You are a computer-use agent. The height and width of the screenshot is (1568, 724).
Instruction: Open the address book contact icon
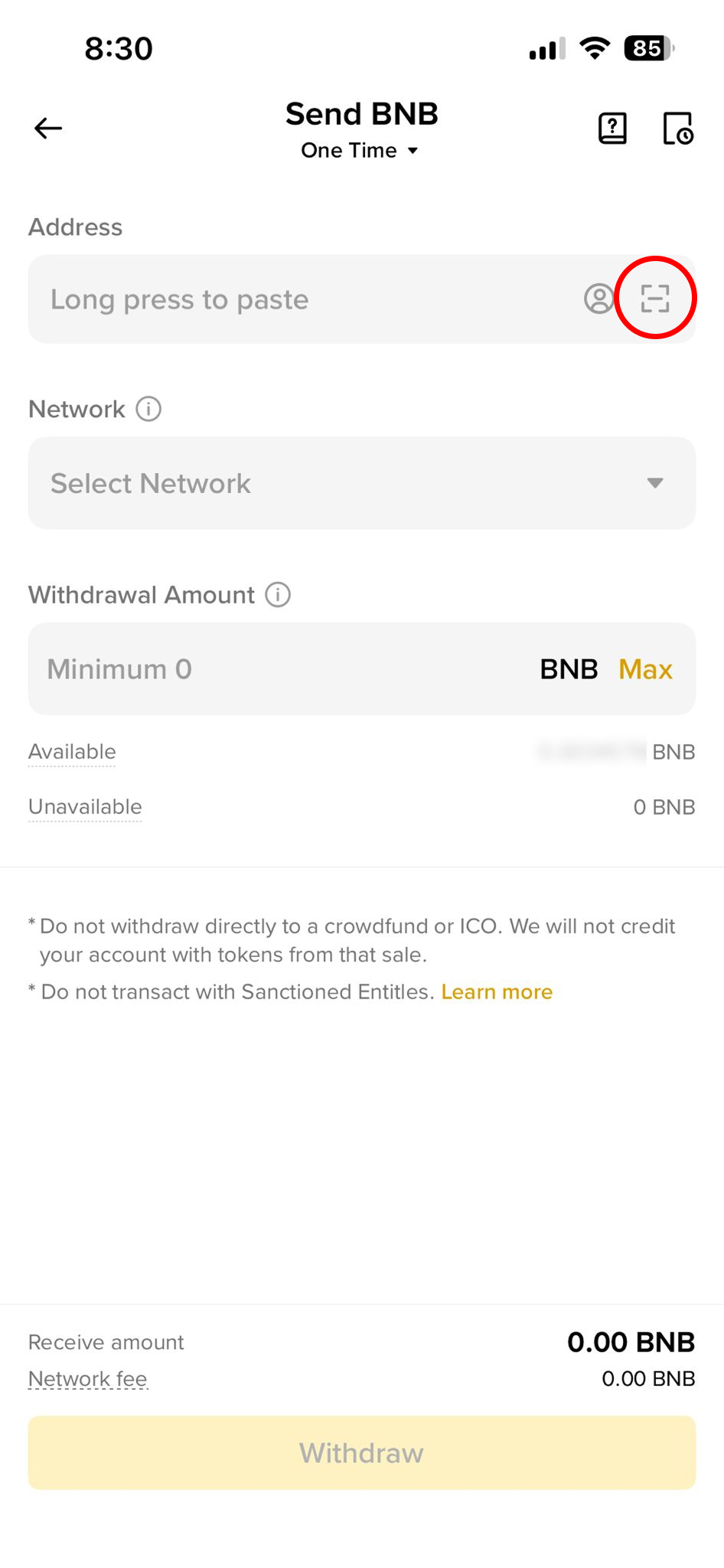598,299
